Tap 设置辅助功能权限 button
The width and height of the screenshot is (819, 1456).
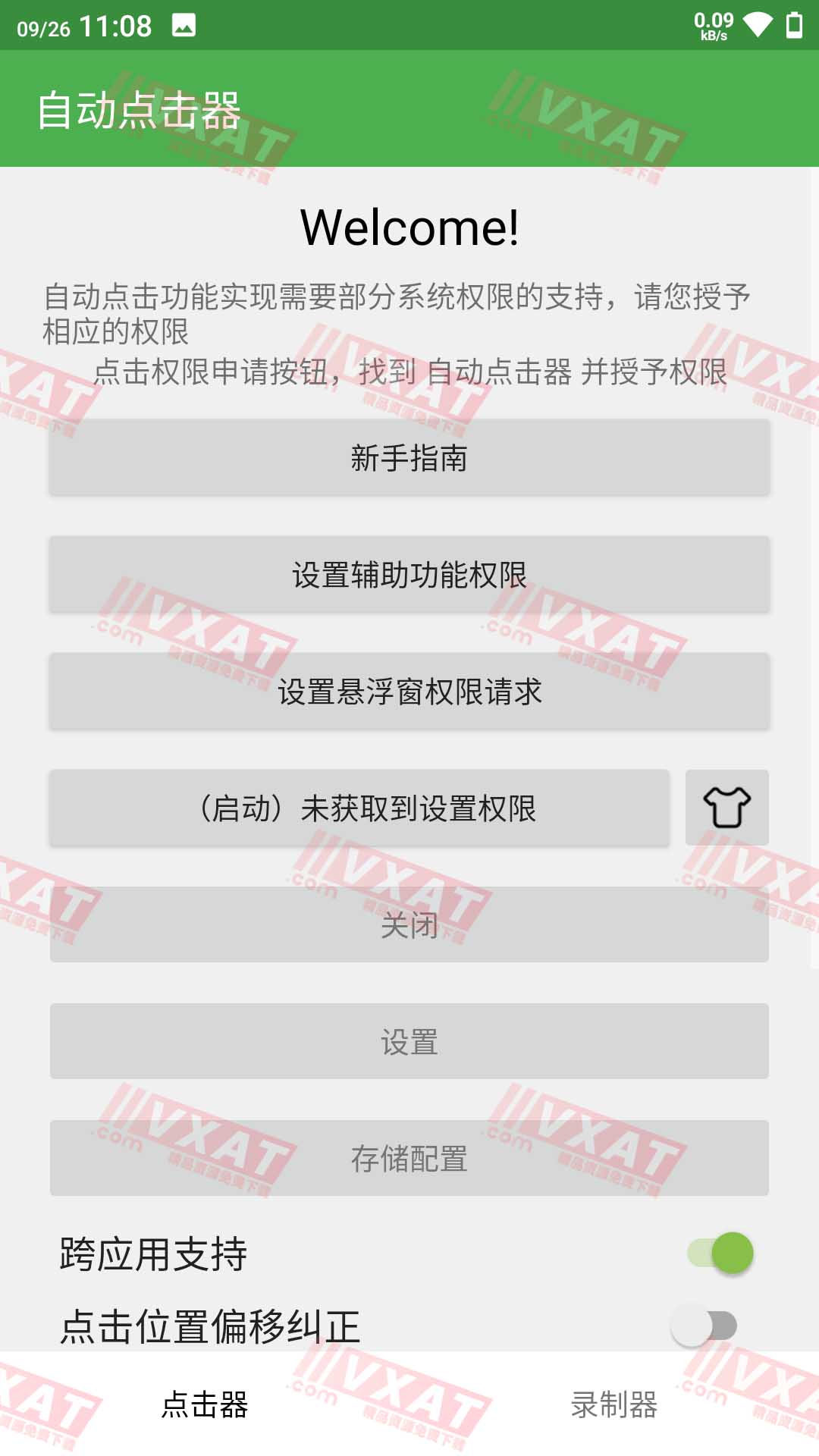tap(409, 575)
